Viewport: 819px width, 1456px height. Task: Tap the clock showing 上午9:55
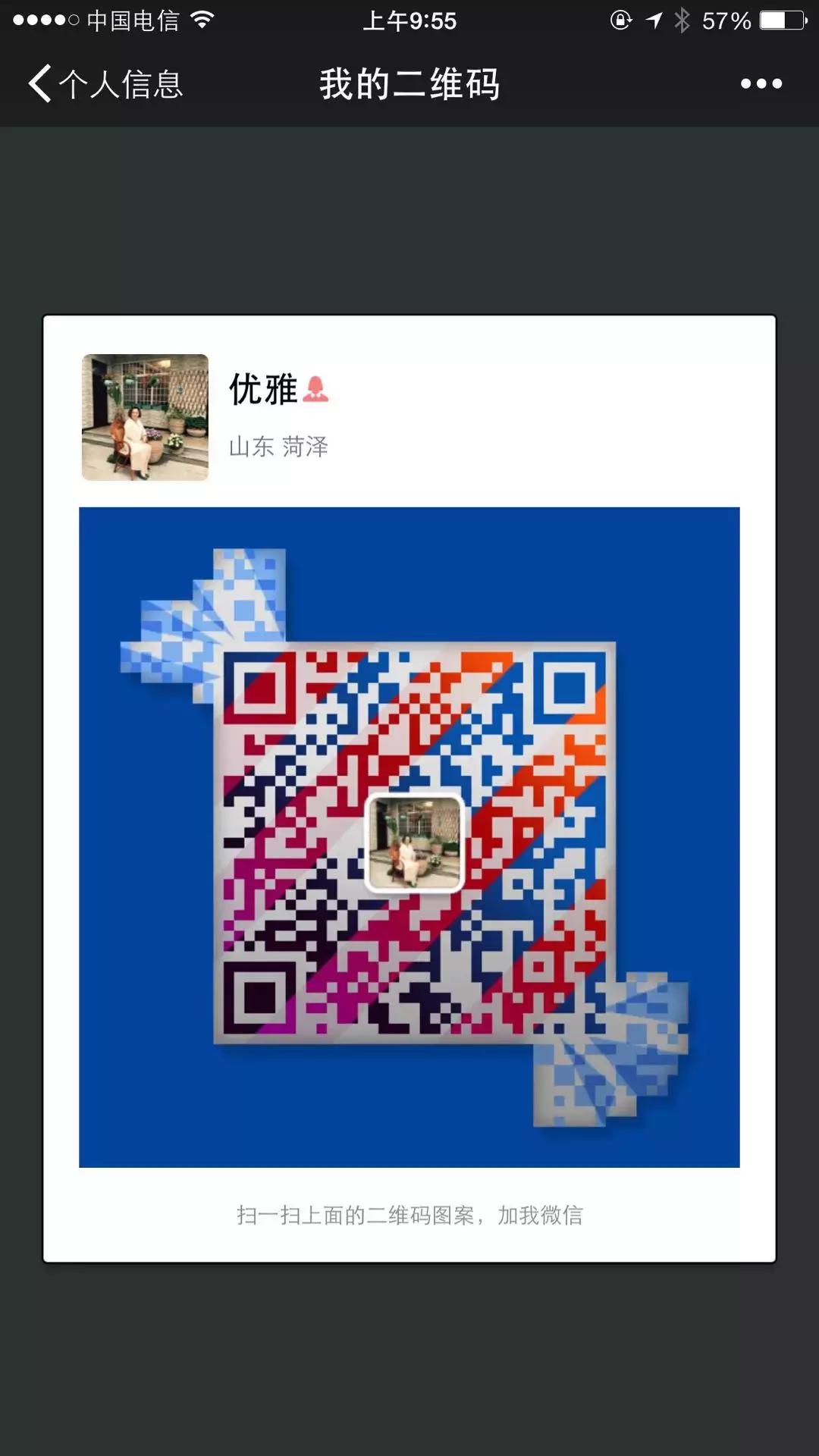(409, 20)
